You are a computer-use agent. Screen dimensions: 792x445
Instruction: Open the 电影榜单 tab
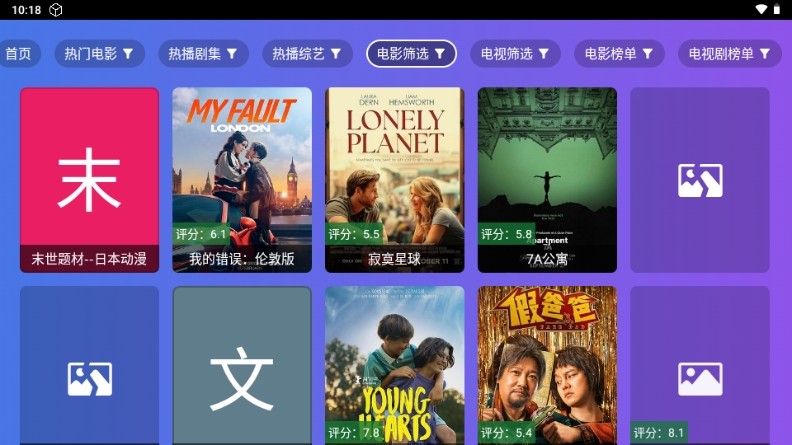click(619, 53)
